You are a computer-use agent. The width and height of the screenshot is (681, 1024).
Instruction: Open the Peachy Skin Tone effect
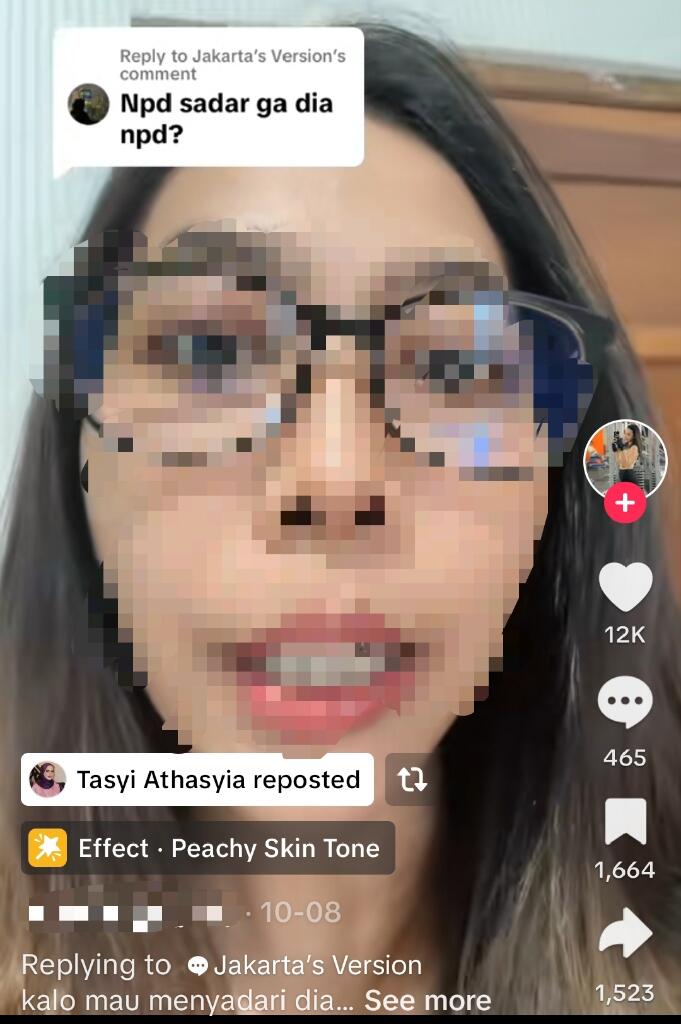[x=208, y=848]
